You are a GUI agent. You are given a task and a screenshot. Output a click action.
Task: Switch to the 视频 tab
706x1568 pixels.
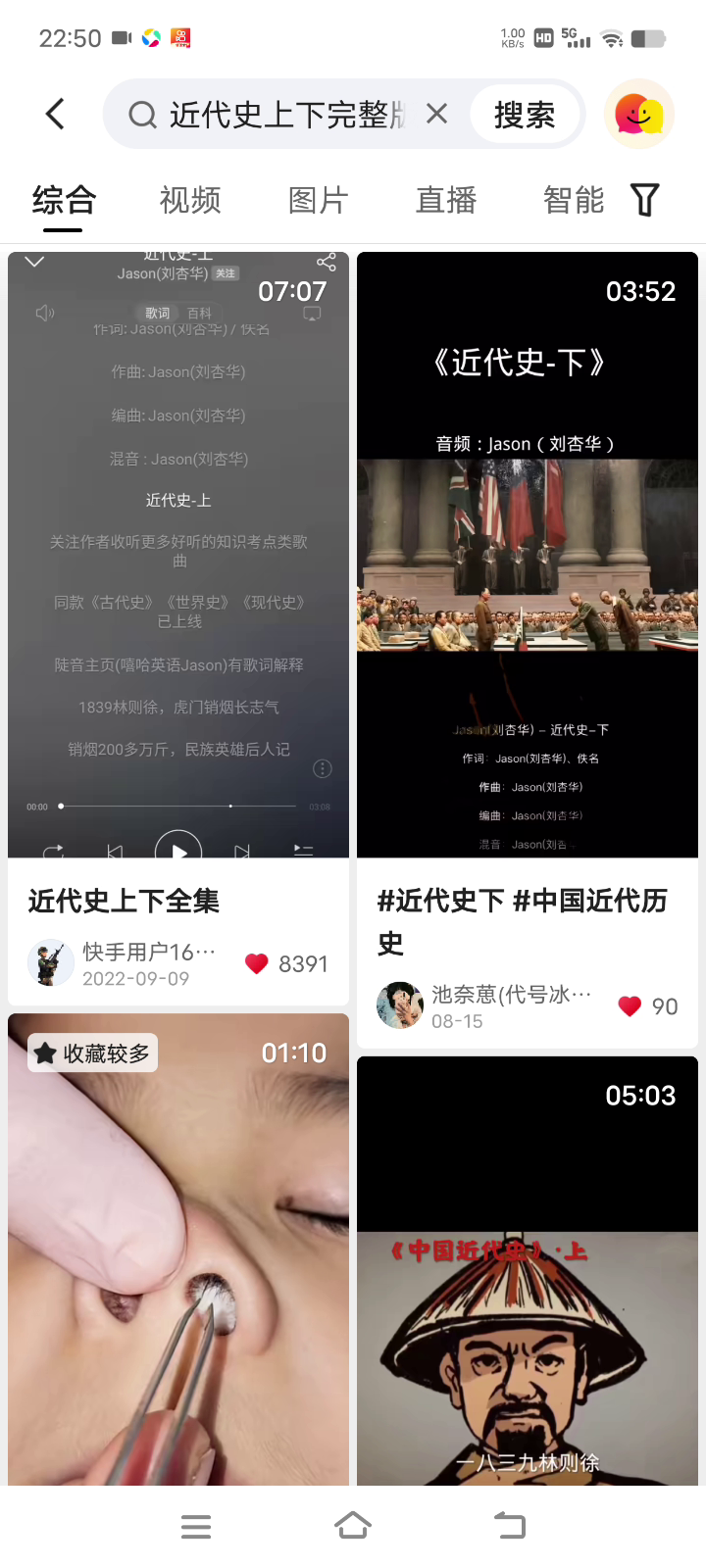pos(190,200)
